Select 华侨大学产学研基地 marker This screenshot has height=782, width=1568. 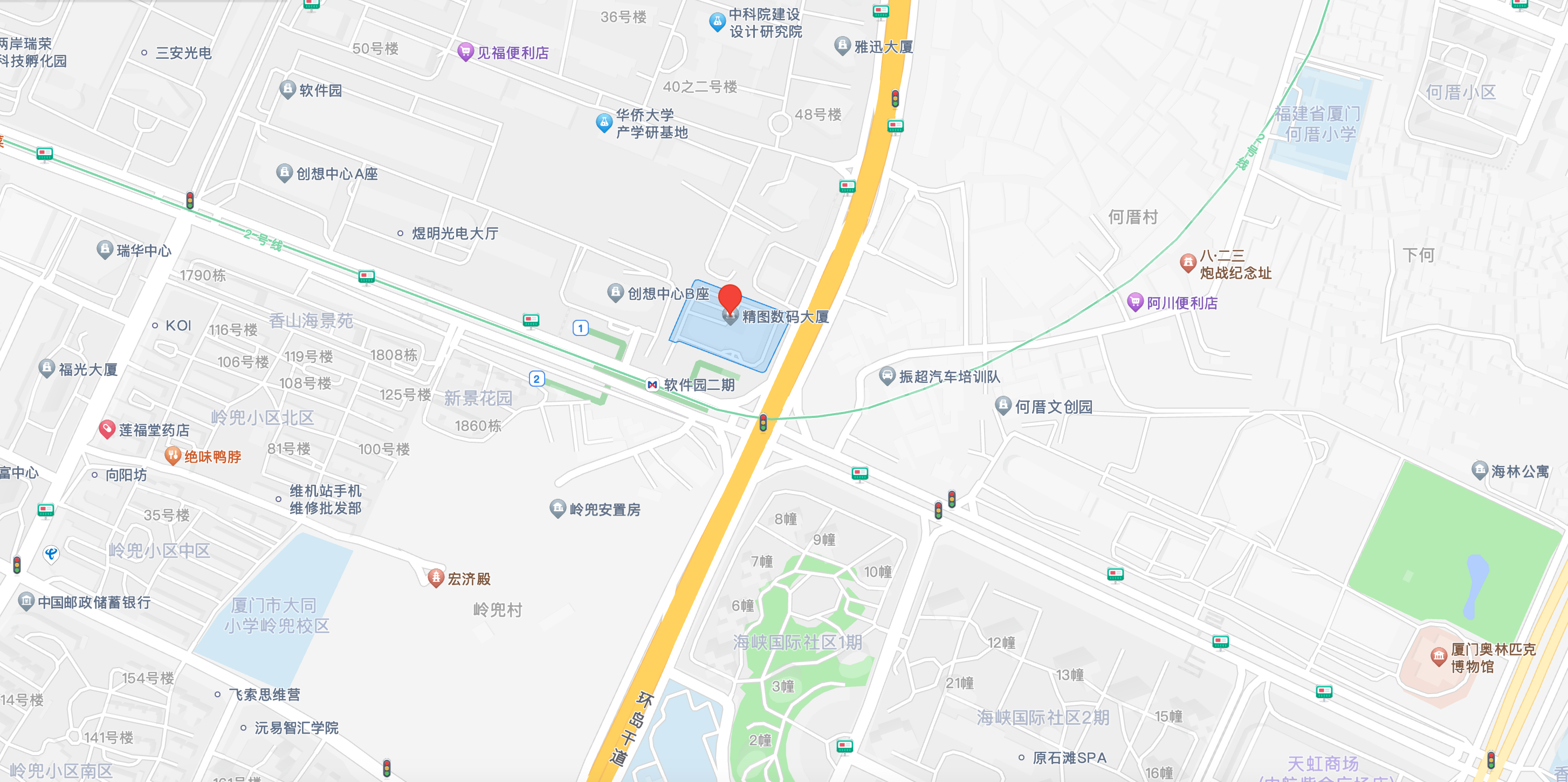coord(603,123)
